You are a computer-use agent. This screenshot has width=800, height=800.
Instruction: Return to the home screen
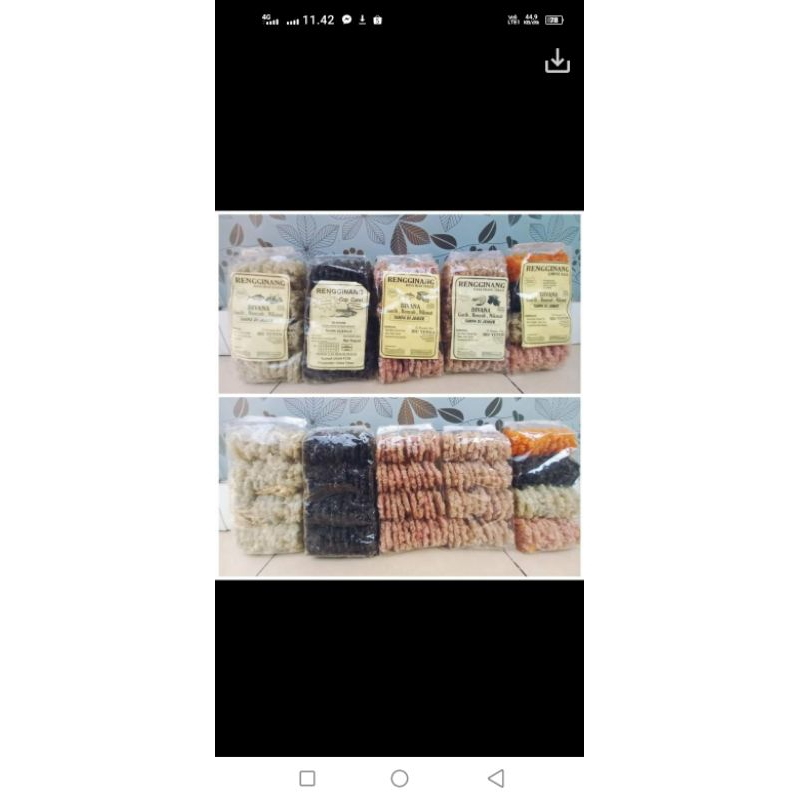(400, 778)
